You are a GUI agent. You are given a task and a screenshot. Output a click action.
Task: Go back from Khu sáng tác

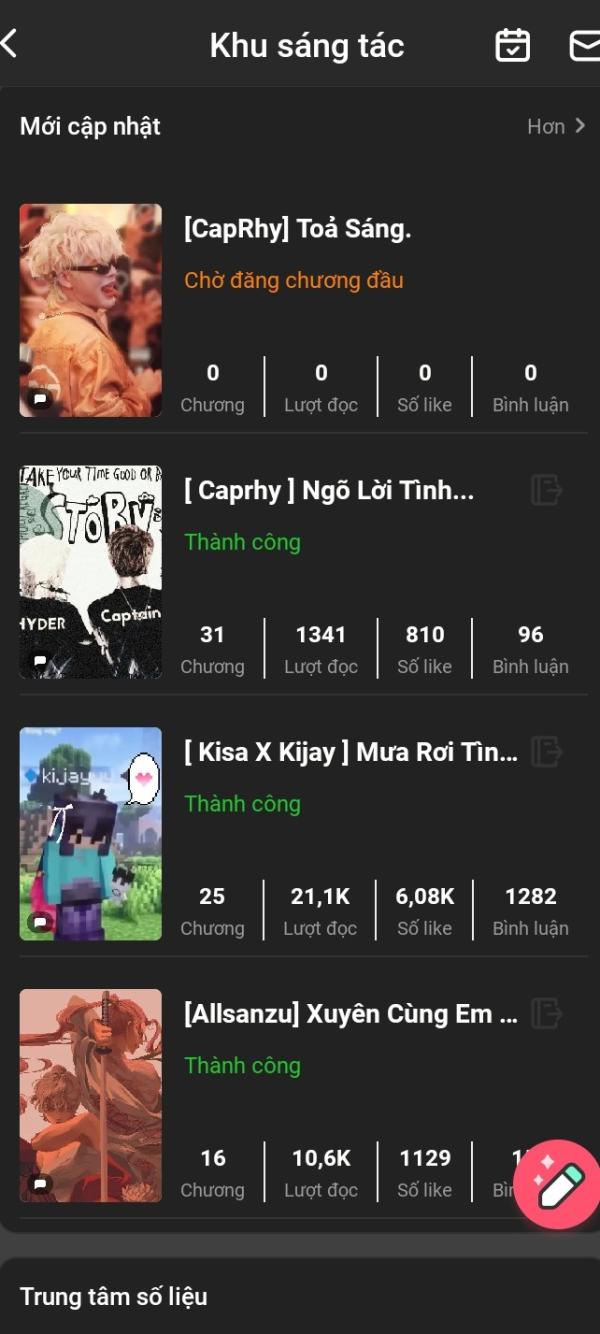pos(10,44)
